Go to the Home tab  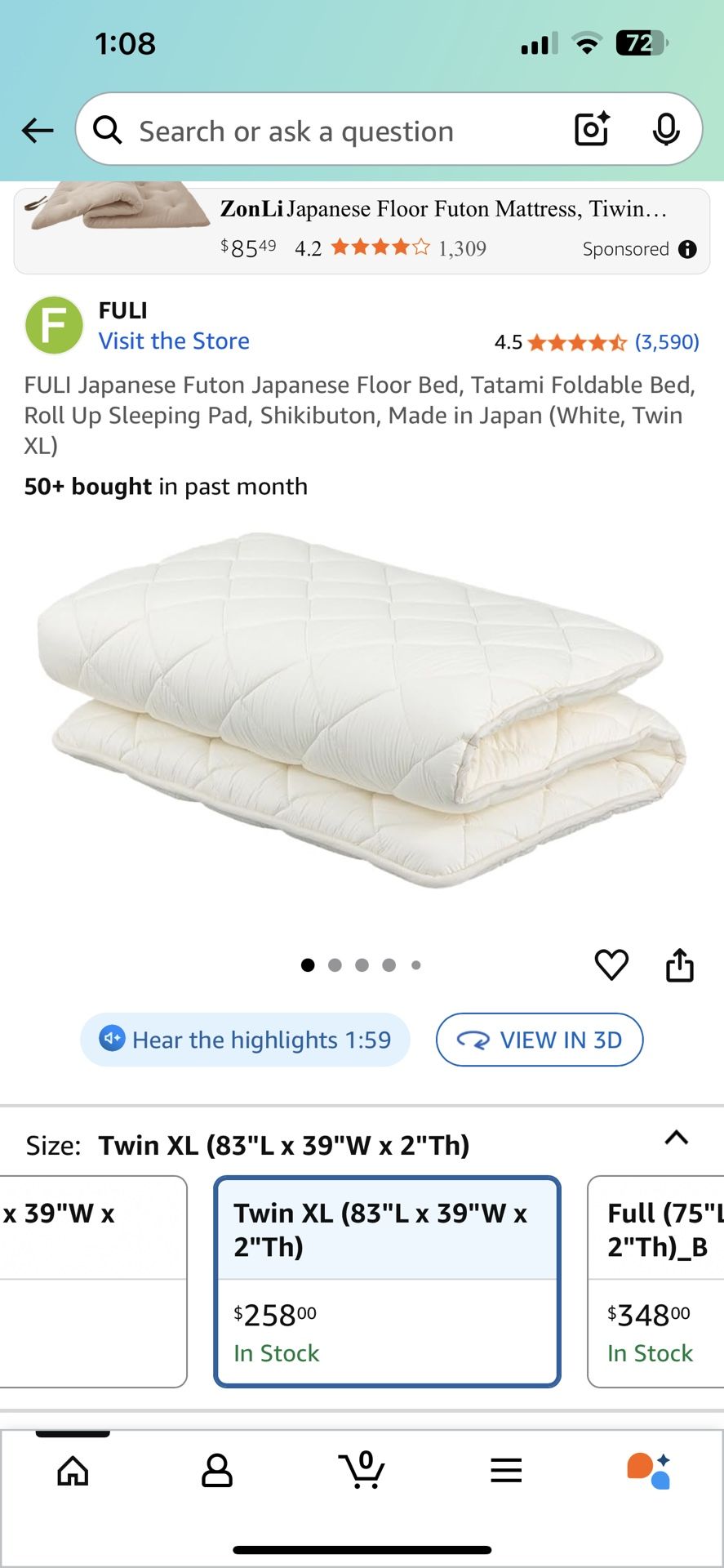click(x=73, y=1471)
